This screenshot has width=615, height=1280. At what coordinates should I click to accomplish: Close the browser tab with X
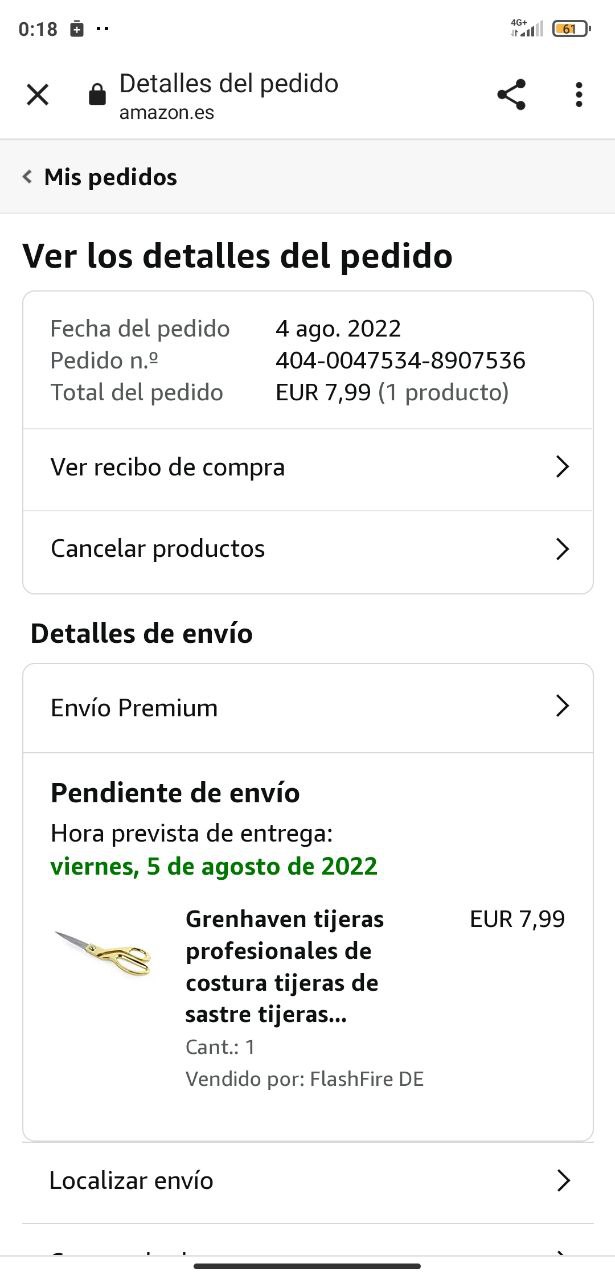coord(37,95)
